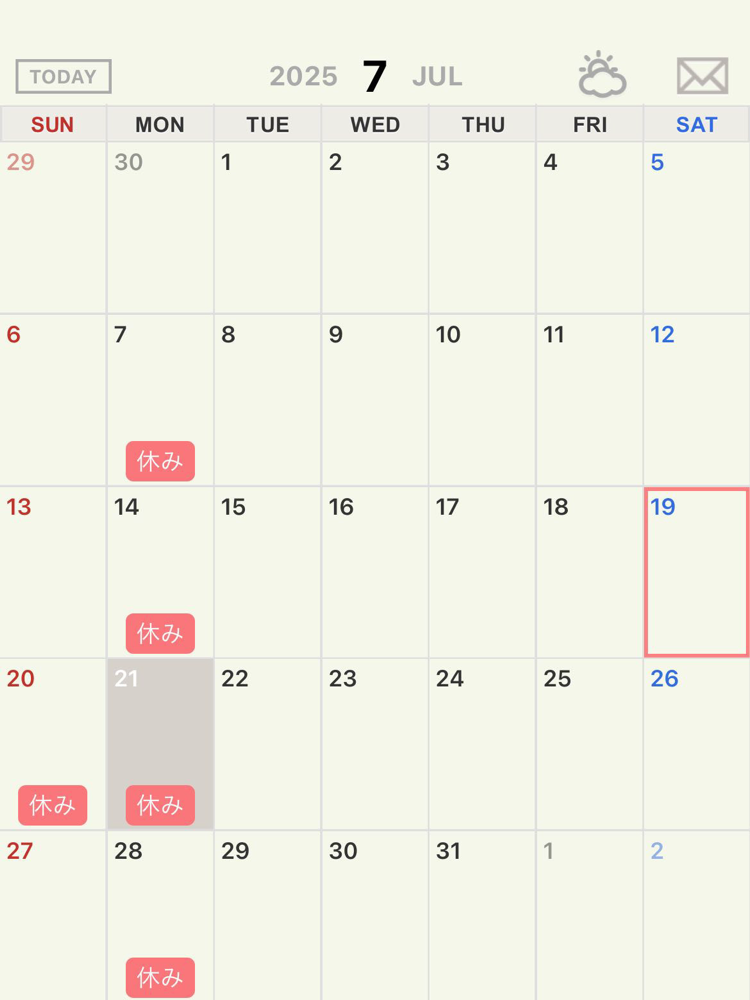Select Saturday August 2
This screenshot has height=1000, width=750.
[x=697, y=915]
